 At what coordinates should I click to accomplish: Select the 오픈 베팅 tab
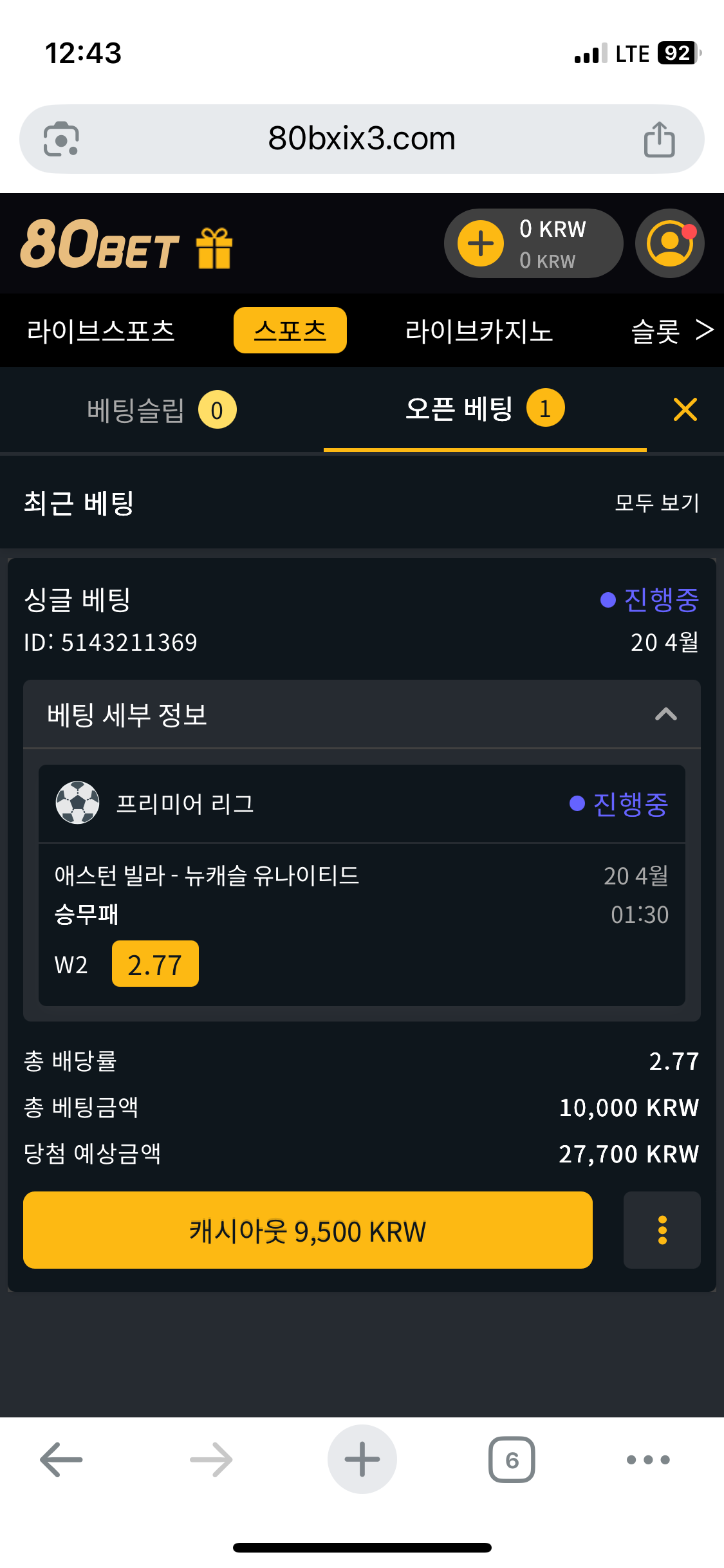485,409
